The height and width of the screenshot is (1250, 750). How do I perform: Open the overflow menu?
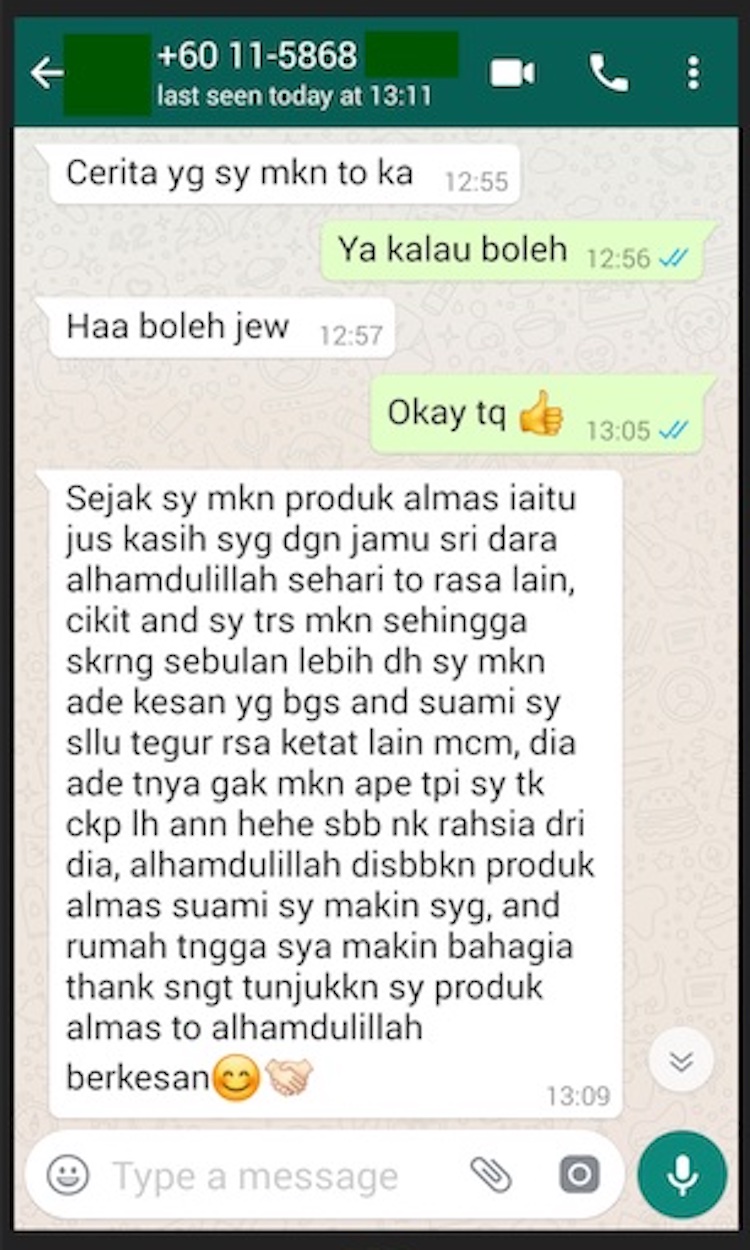(x=693, y=73)
